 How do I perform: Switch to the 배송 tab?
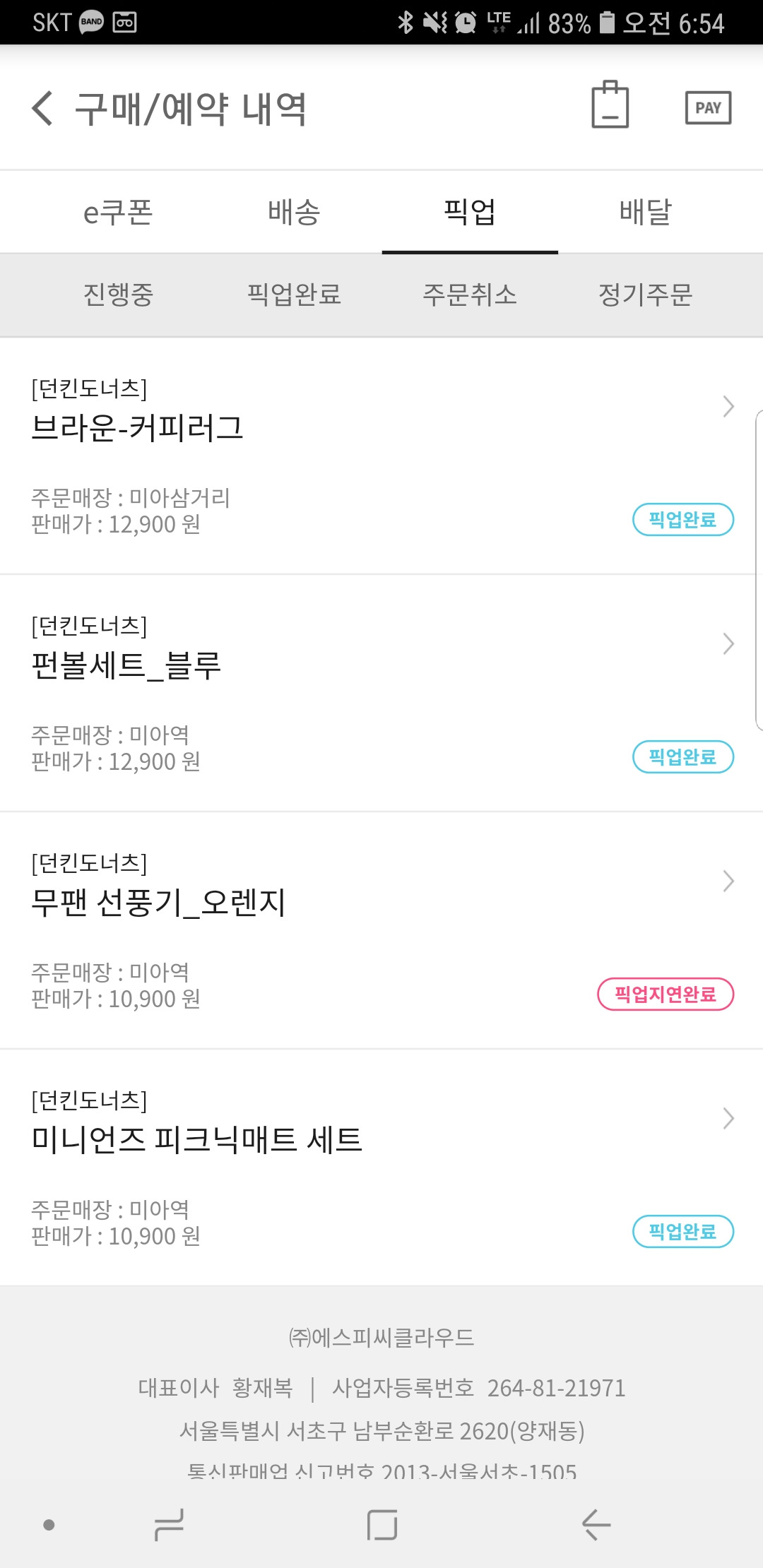pyautogui.click(x=294, y=212)
